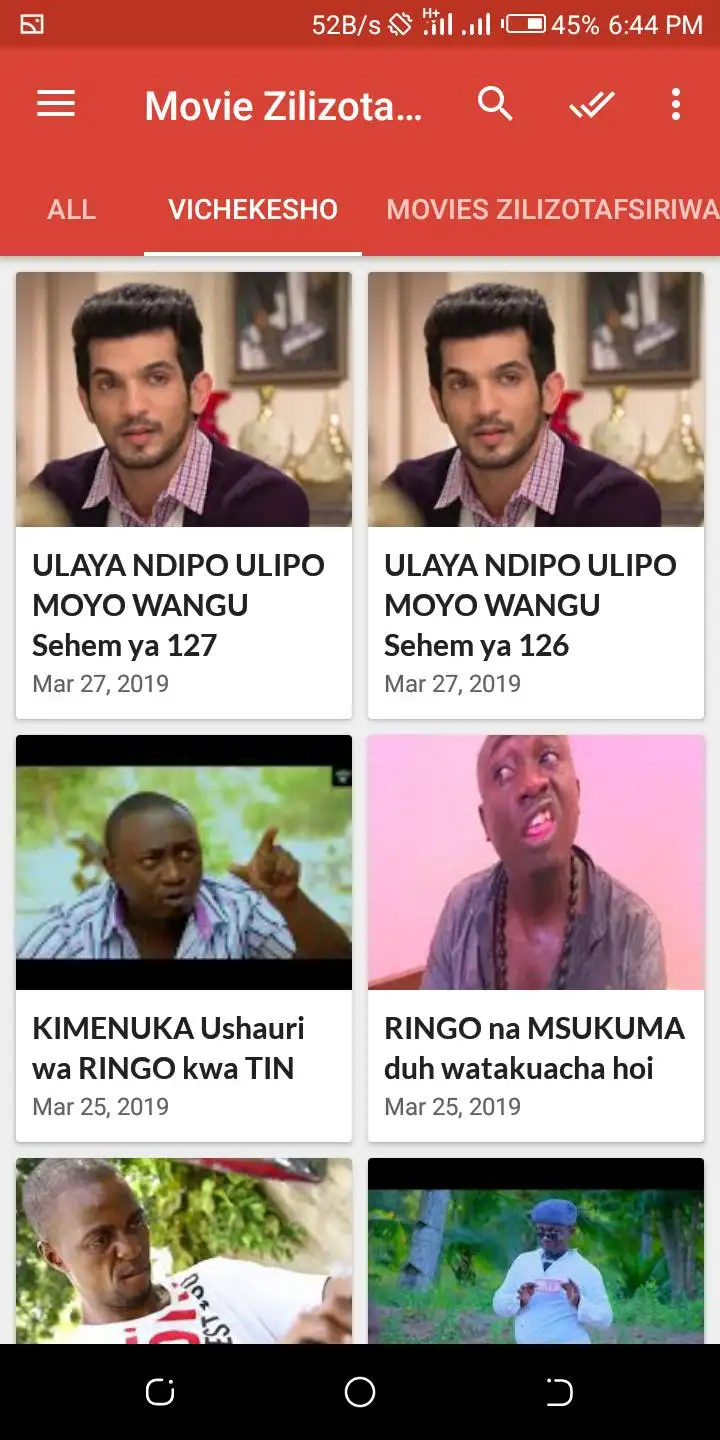Open KIMENUKA Ushauri wa RINGO kwa TIN
Viewport: 720px width, 1440px height.
184,938
